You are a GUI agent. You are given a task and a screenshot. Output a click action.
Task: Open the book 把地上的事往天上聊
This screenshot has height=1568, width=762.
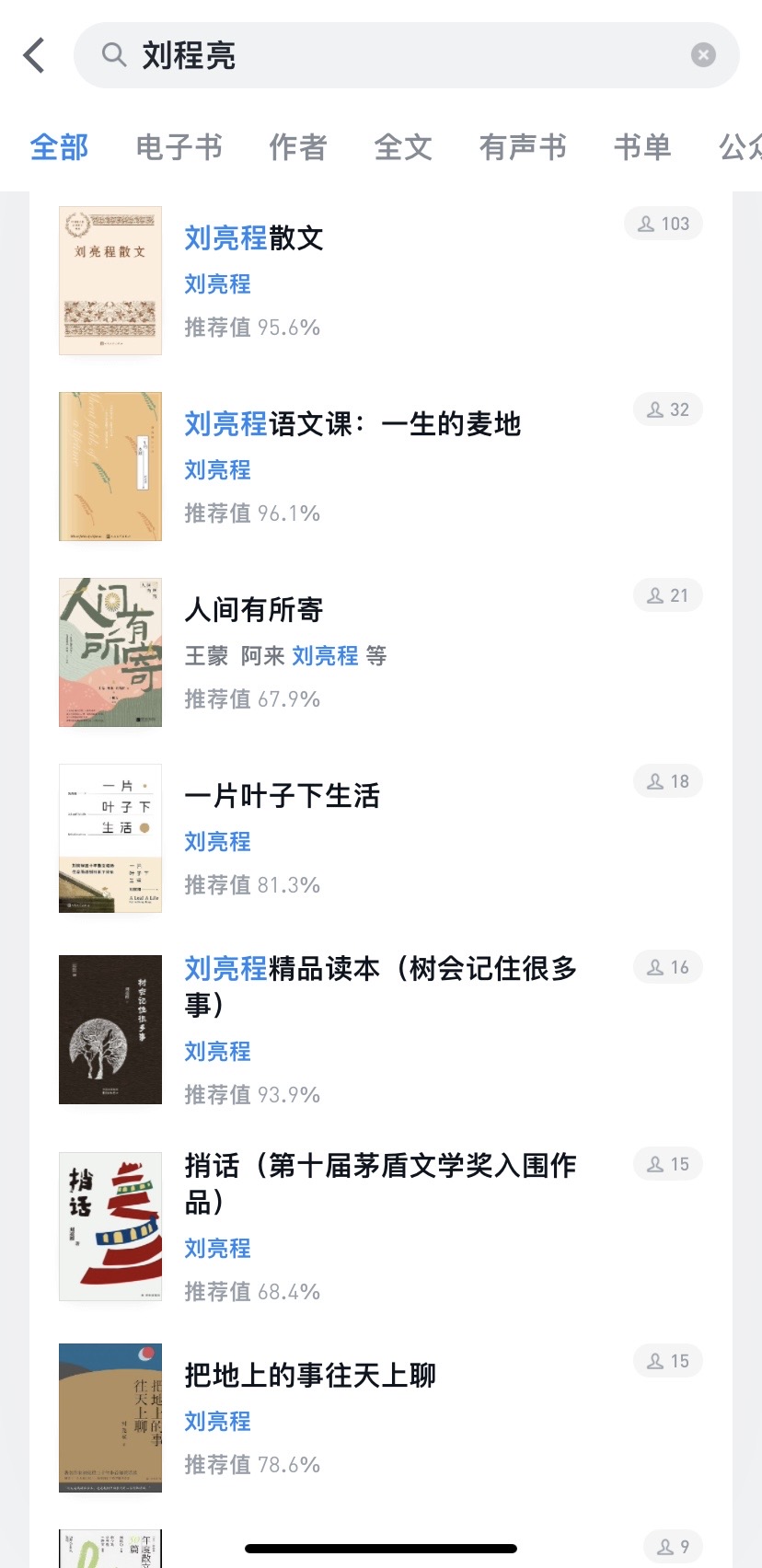click(310, 1376)
